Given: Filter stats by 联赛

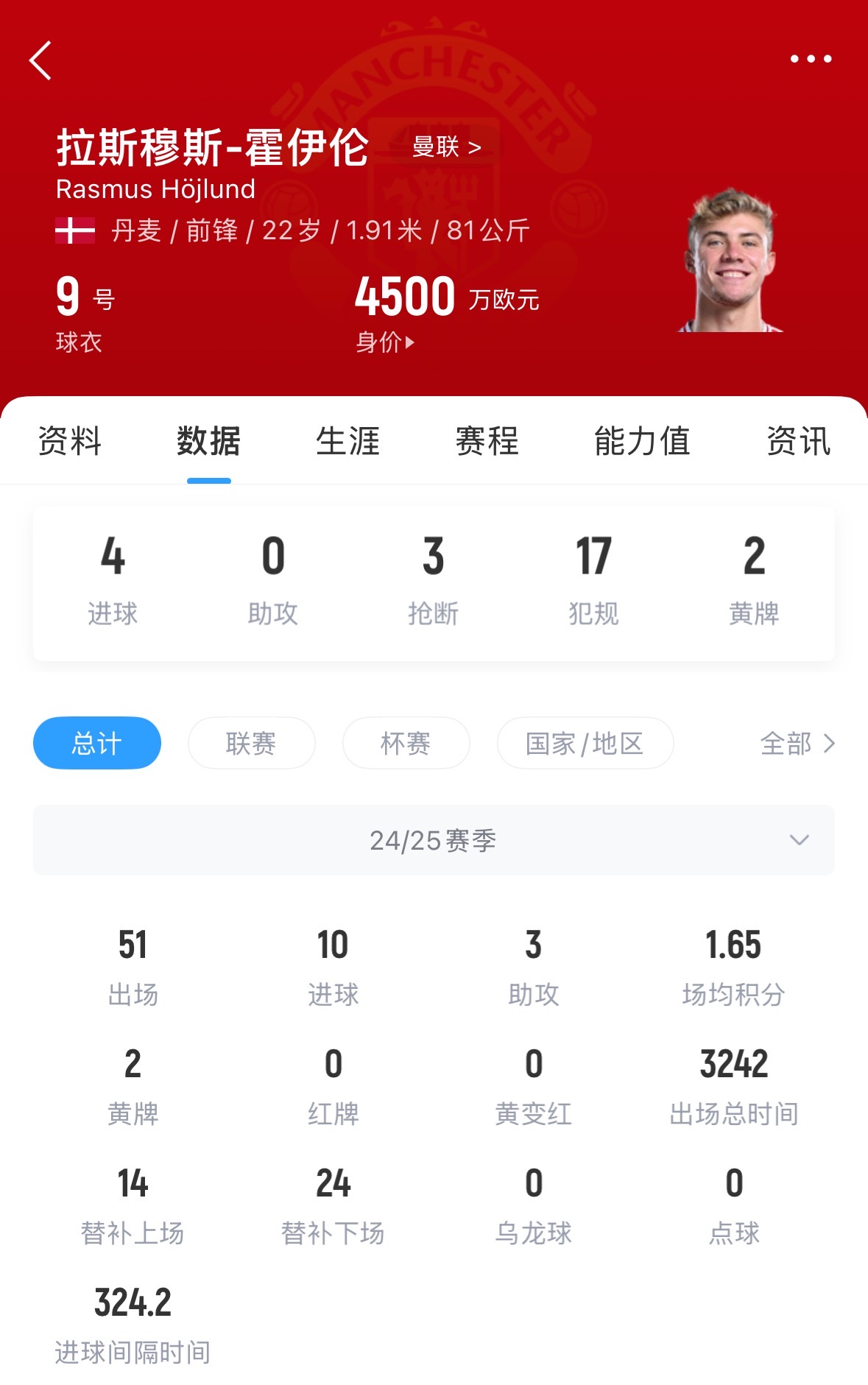Looking at the screenshot, I should [x=251, y=743].
